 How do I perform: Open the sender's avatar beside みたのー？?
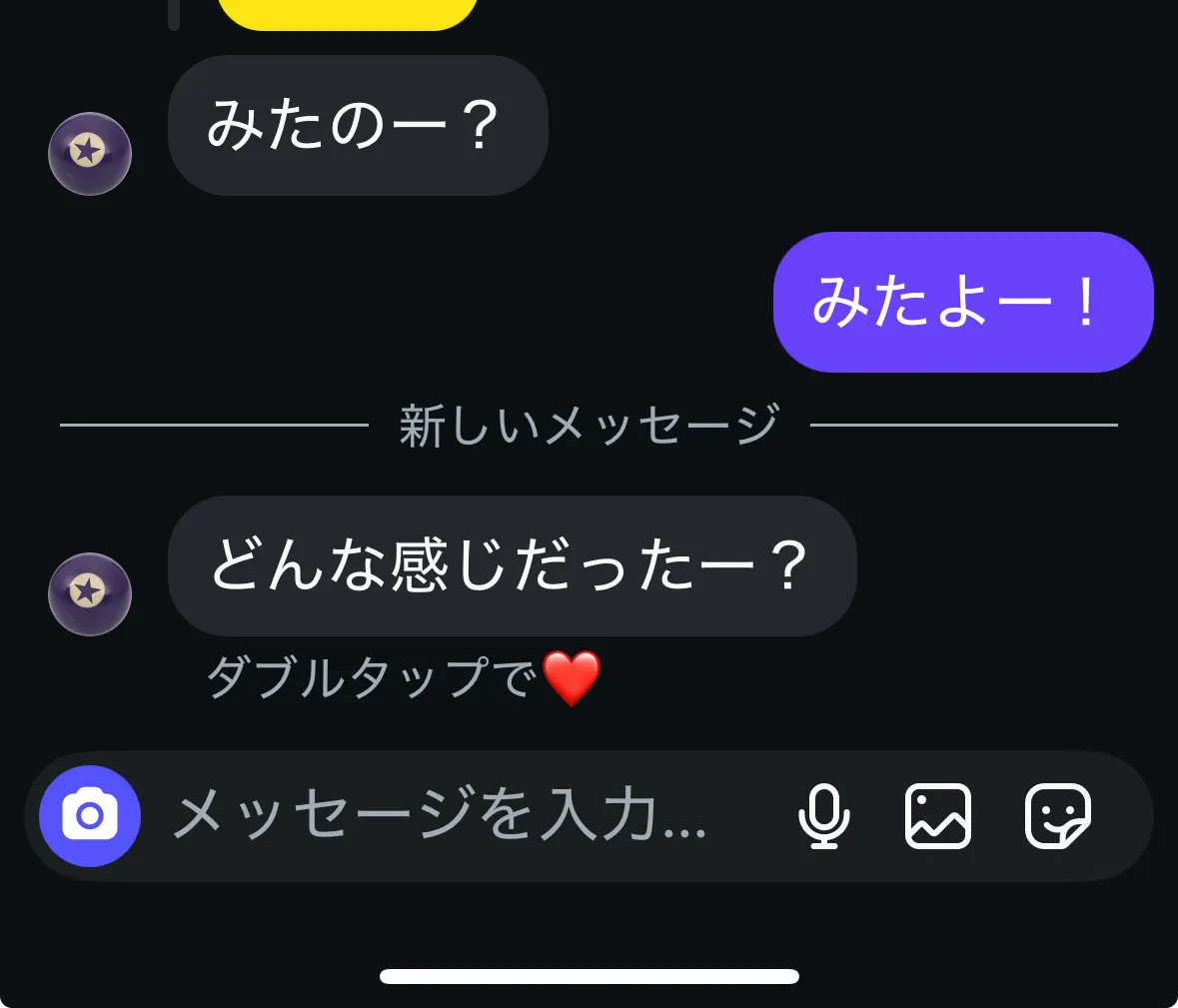pos(90,154)
